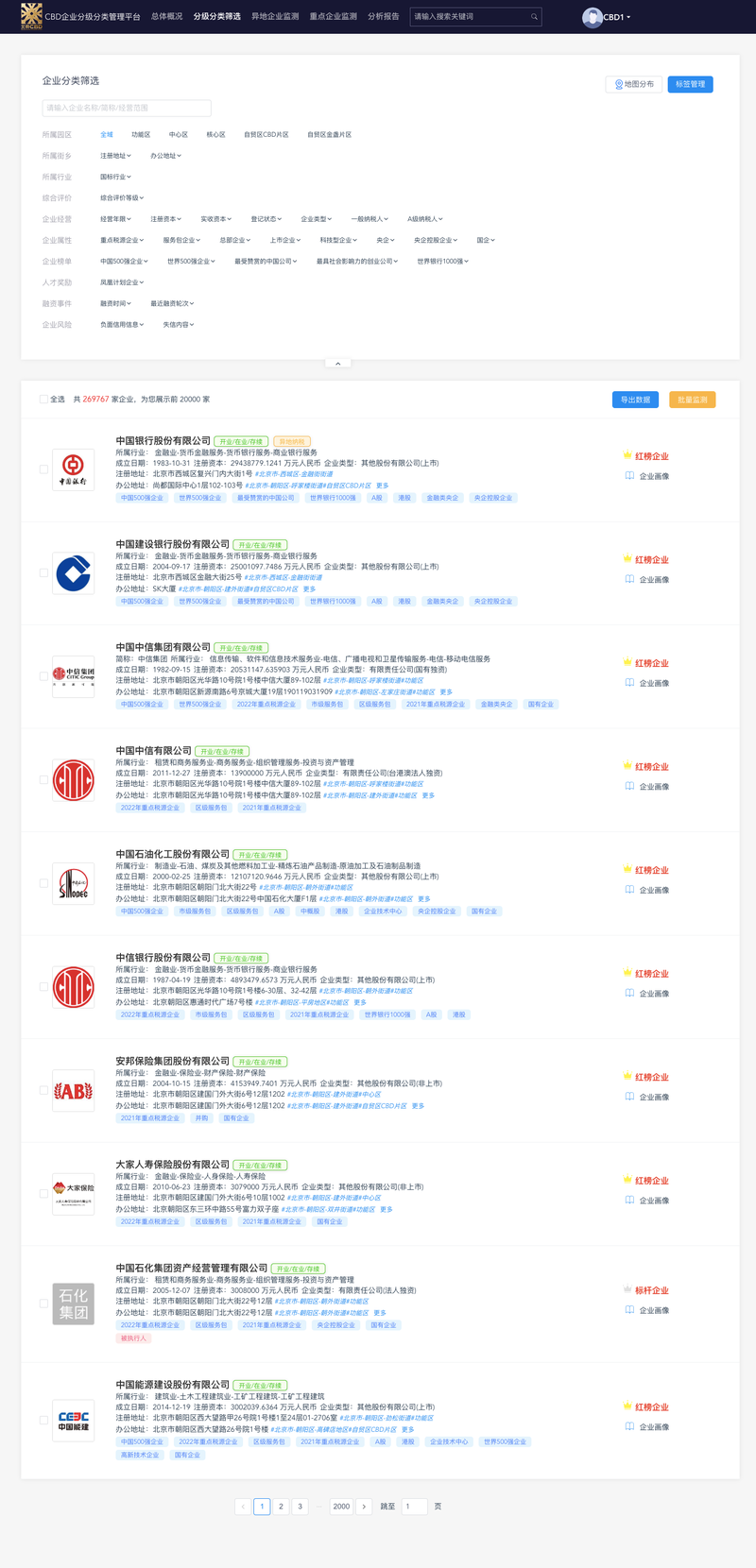Tap the 批量监测 button

(x=693, y=400)
